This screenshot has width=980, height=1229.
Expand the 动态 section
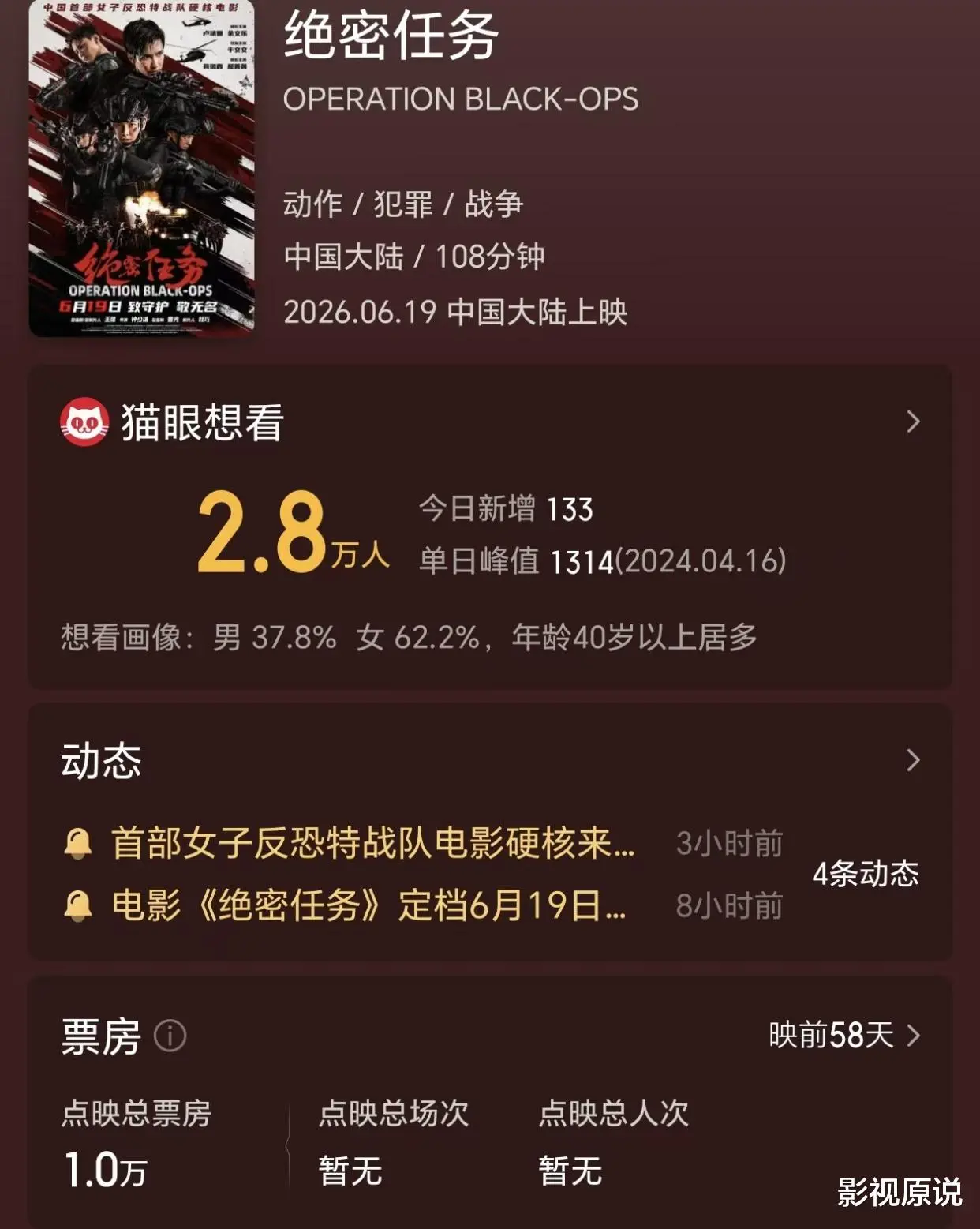tap(913, 760)
